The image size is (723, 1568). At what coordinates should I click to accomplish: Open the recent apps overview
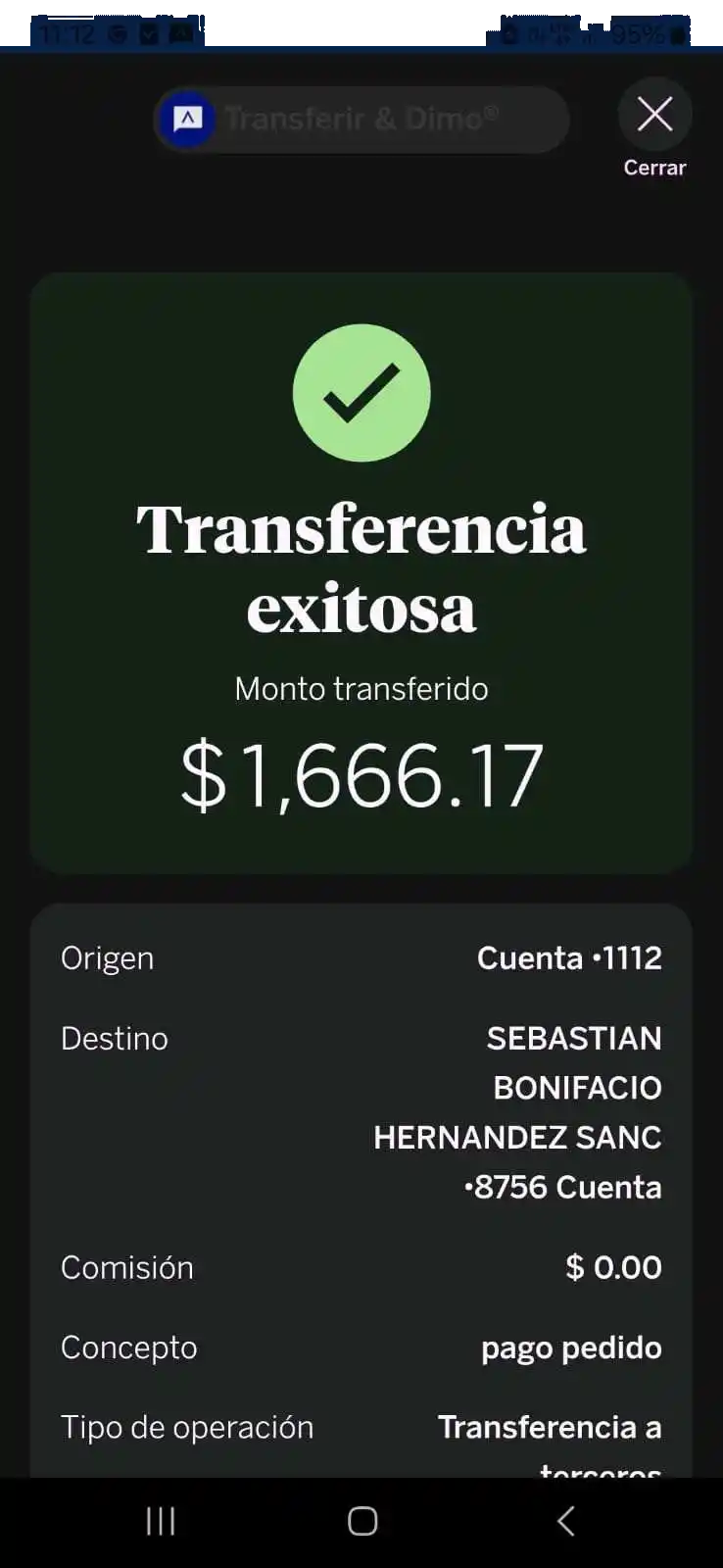[161, 1521]
